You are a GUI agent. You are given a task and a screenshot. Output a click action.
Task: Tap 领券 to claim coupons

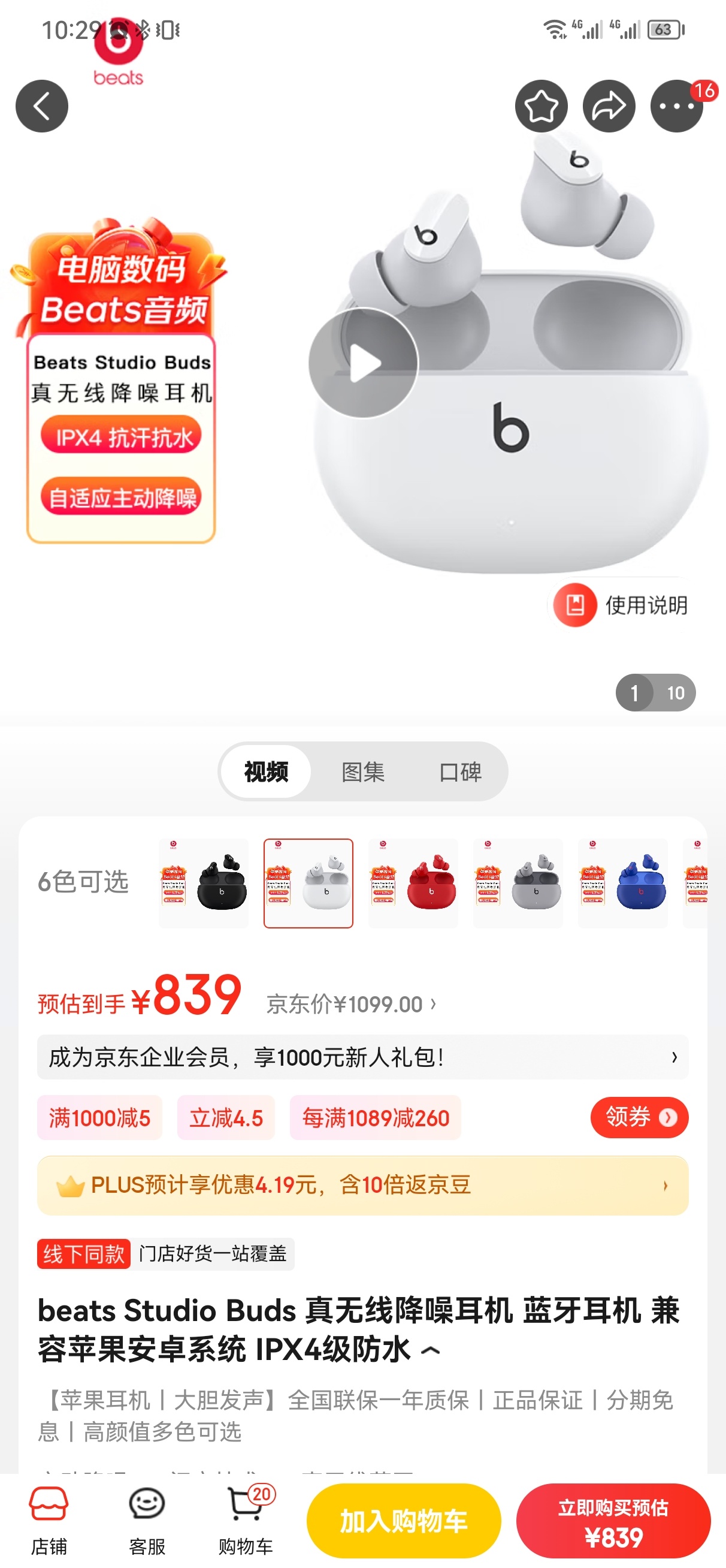coord(639,1118)
